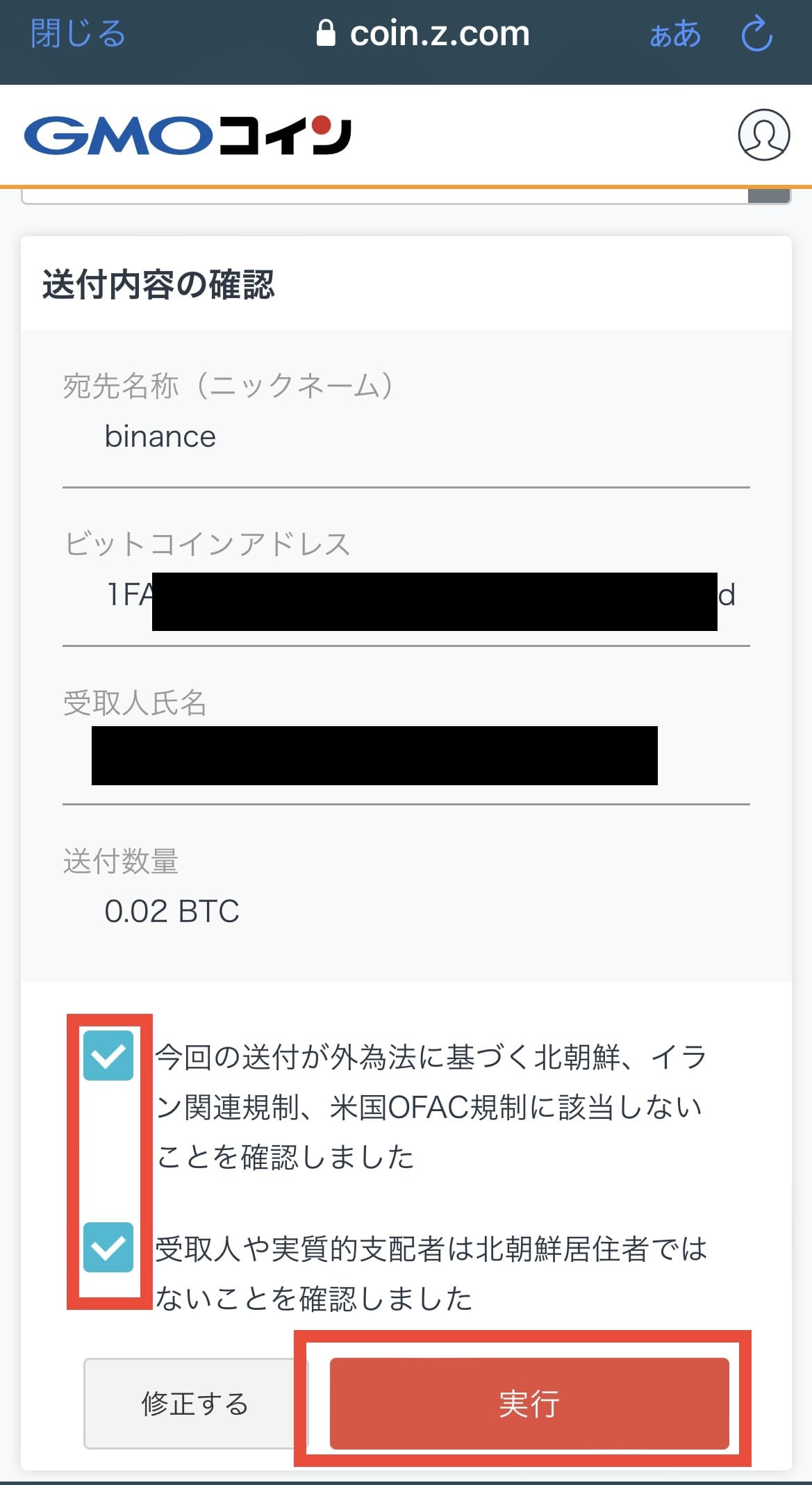Uncheck the 外為法 OFAC regulation confirmation checkbox
The height and width of the screenshot is (1485, 812).
(108, 1056)
